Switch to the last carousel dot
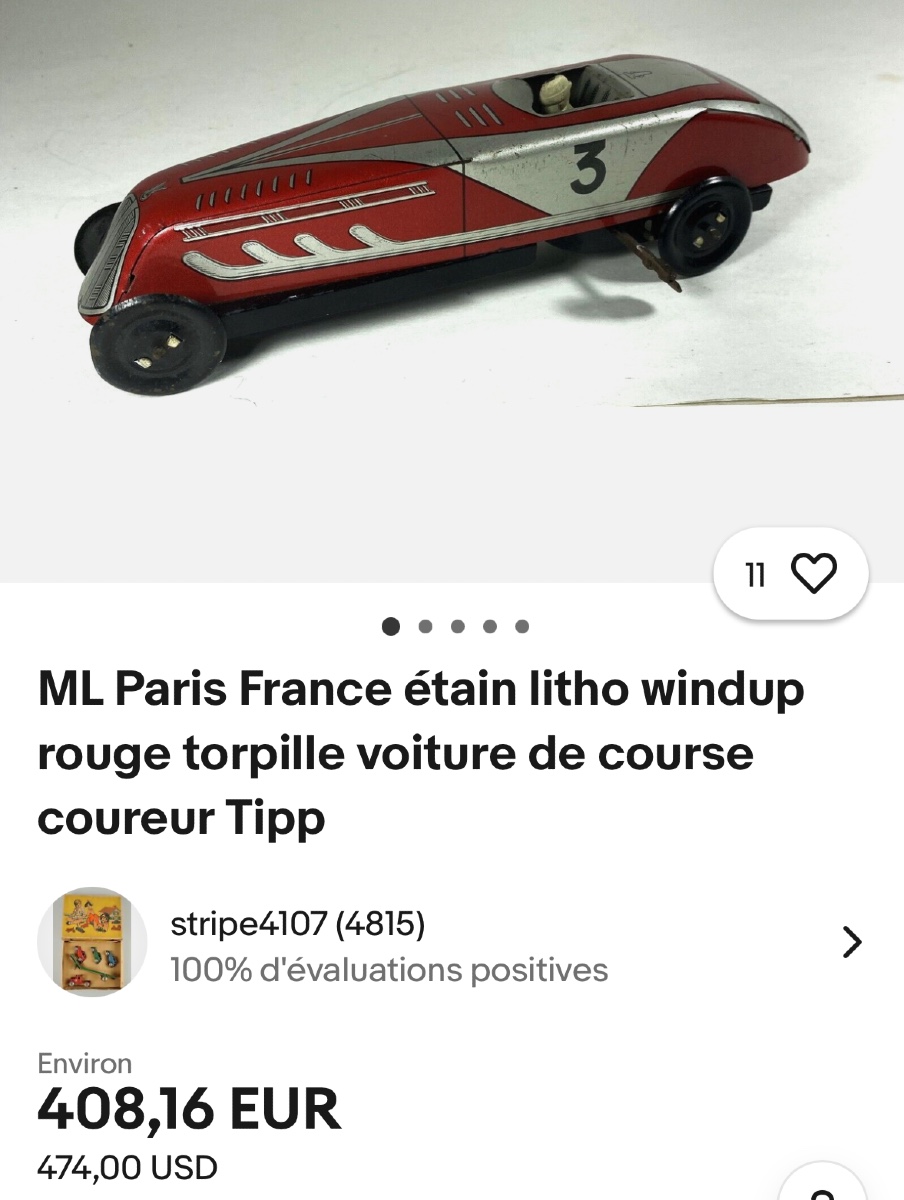Screen dimensions: 904x1200 click(520, 627)
